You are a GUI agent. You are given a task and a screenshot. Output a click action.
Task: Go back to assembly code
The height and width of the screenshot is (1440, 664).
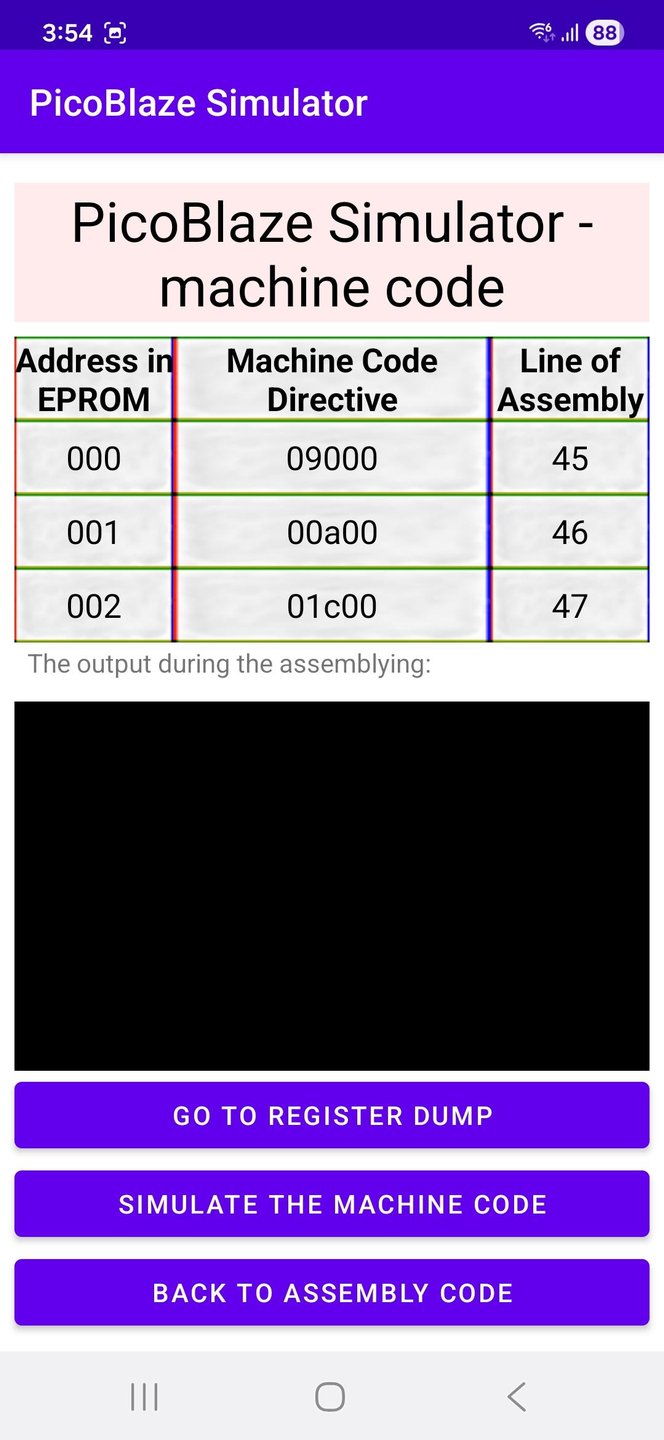click(x=332, y=1292)
